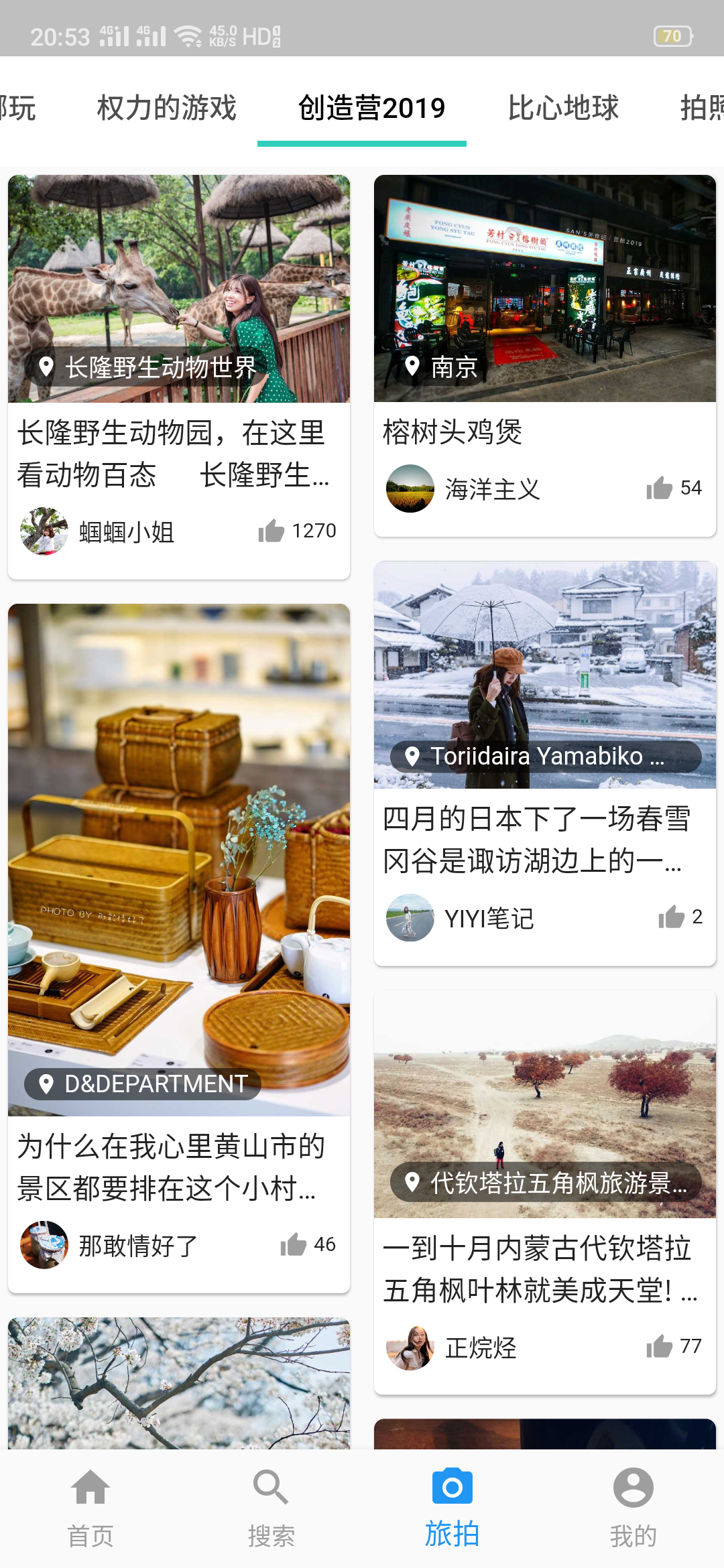
Task: Open the 南京 location tag
Action: coord(442,367)
